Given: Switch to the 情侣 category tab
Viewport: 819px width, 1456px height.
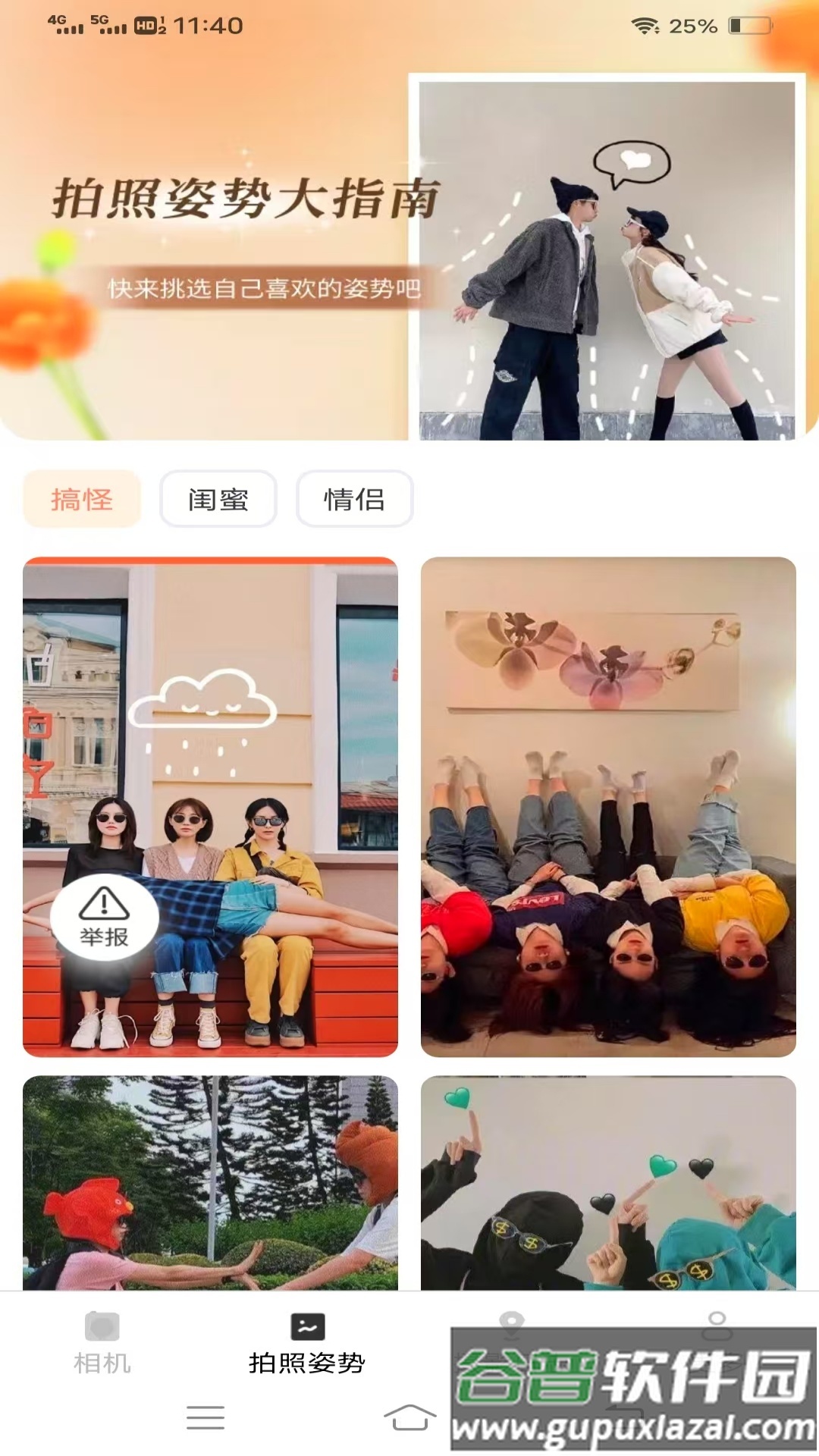Looking at the screenshot, I should pyautogui.click(x=354, y=499).
